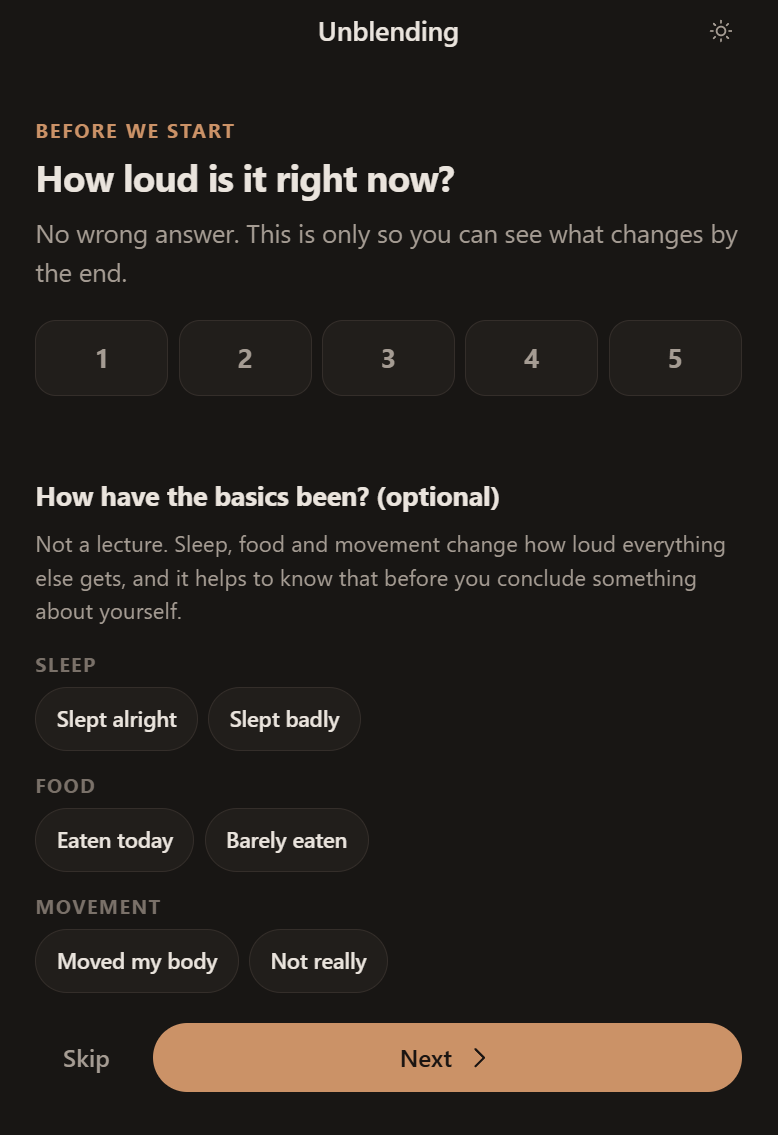The image size is (778, 1135).
Task: Skip this check-in step
Action: 86,1058
